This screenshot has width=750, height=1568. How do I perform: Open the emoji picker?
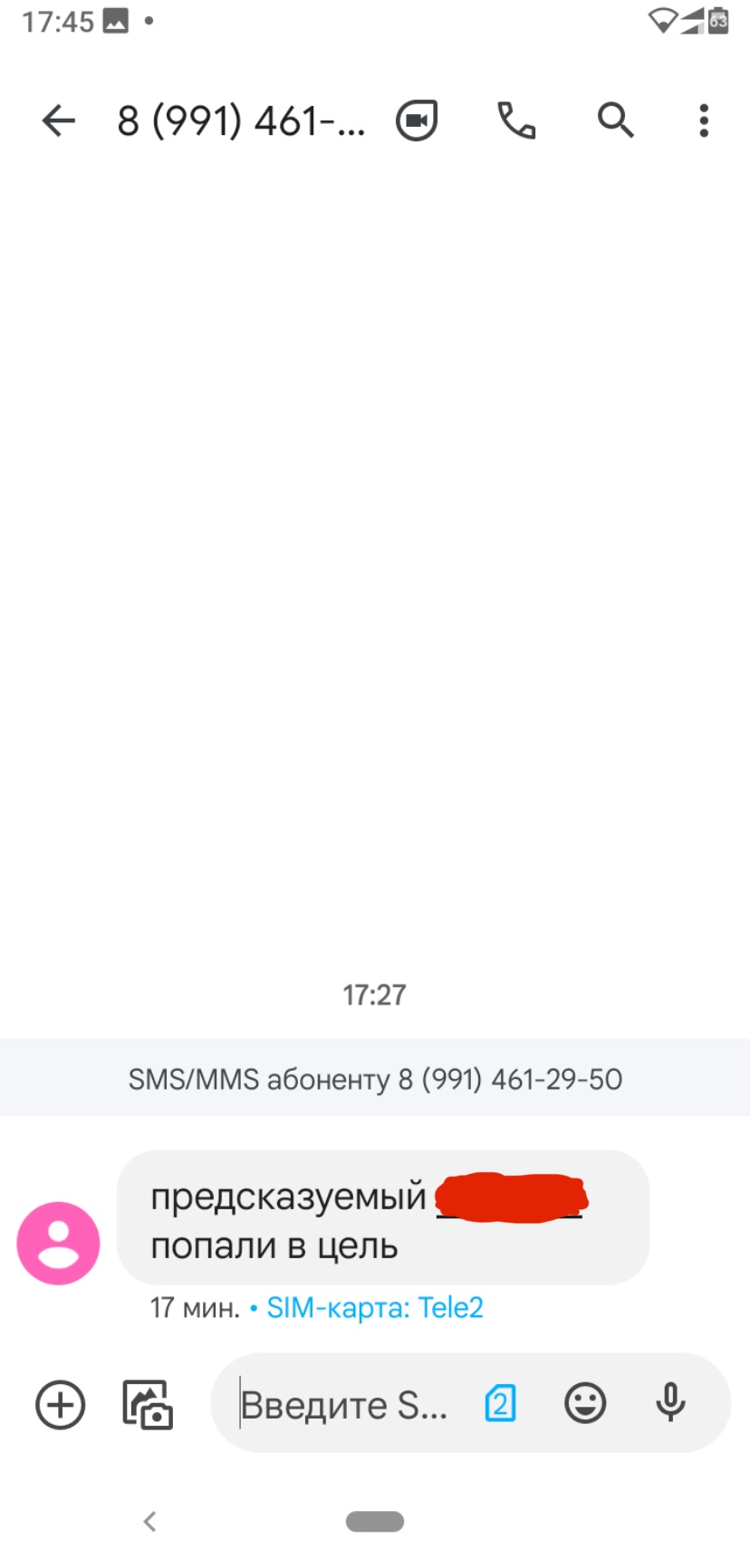(585, 1404)
